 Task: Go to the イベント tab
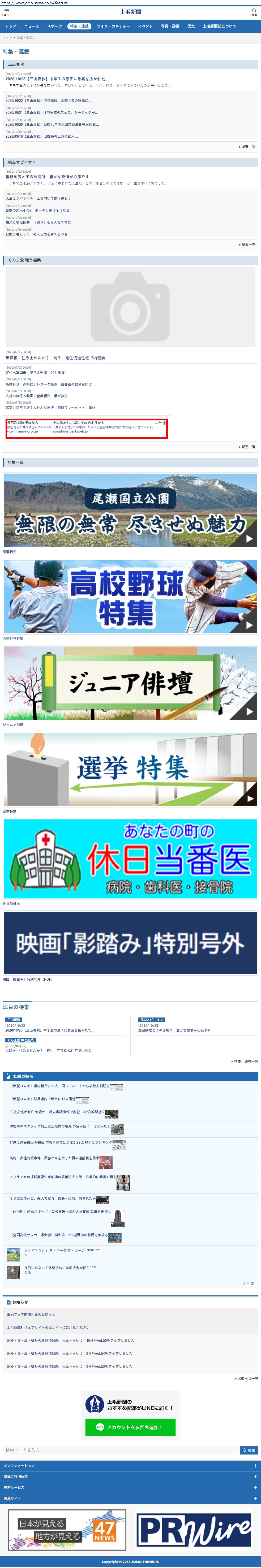(x=145, y=26)
